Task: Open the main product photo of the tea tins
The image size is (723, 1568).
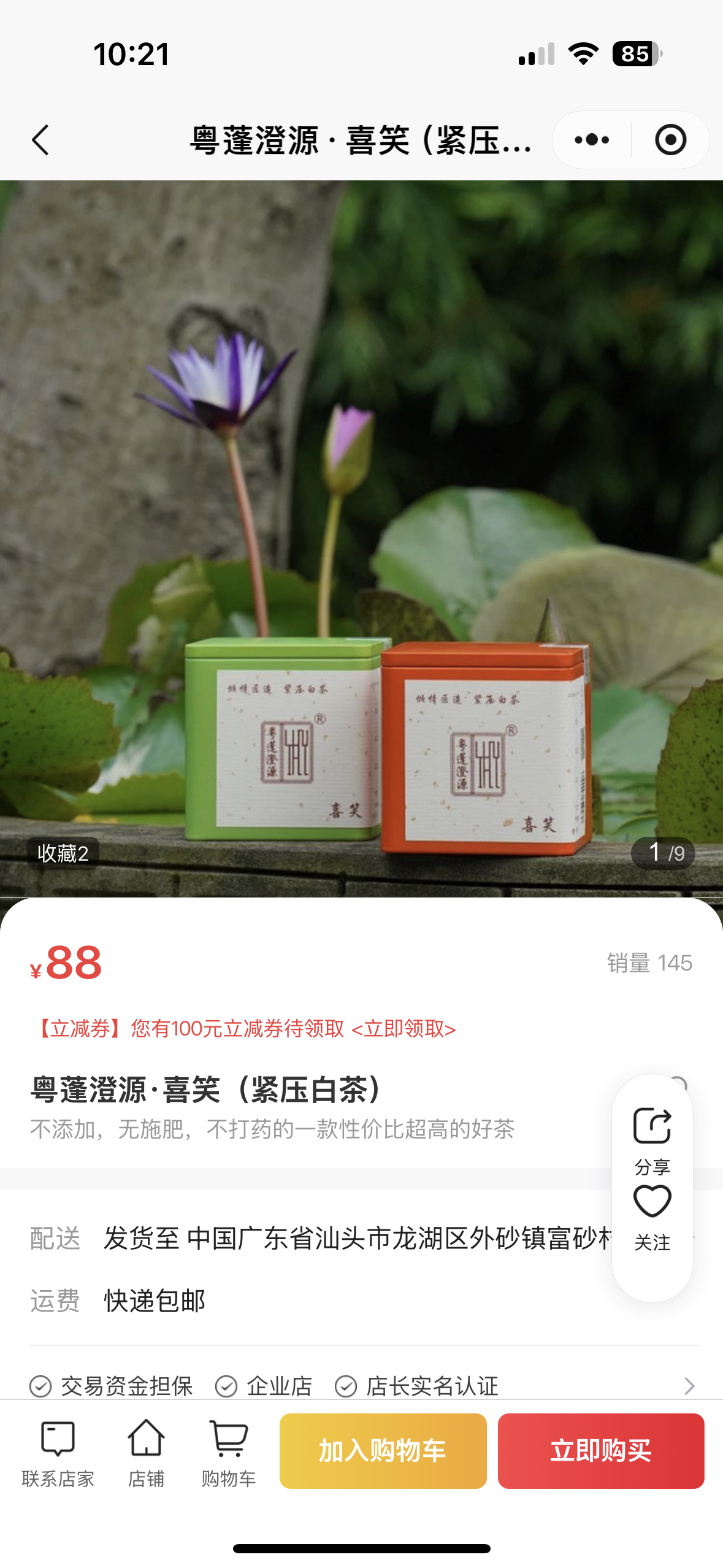Action: pyautogui.click(x=361, y=539)
